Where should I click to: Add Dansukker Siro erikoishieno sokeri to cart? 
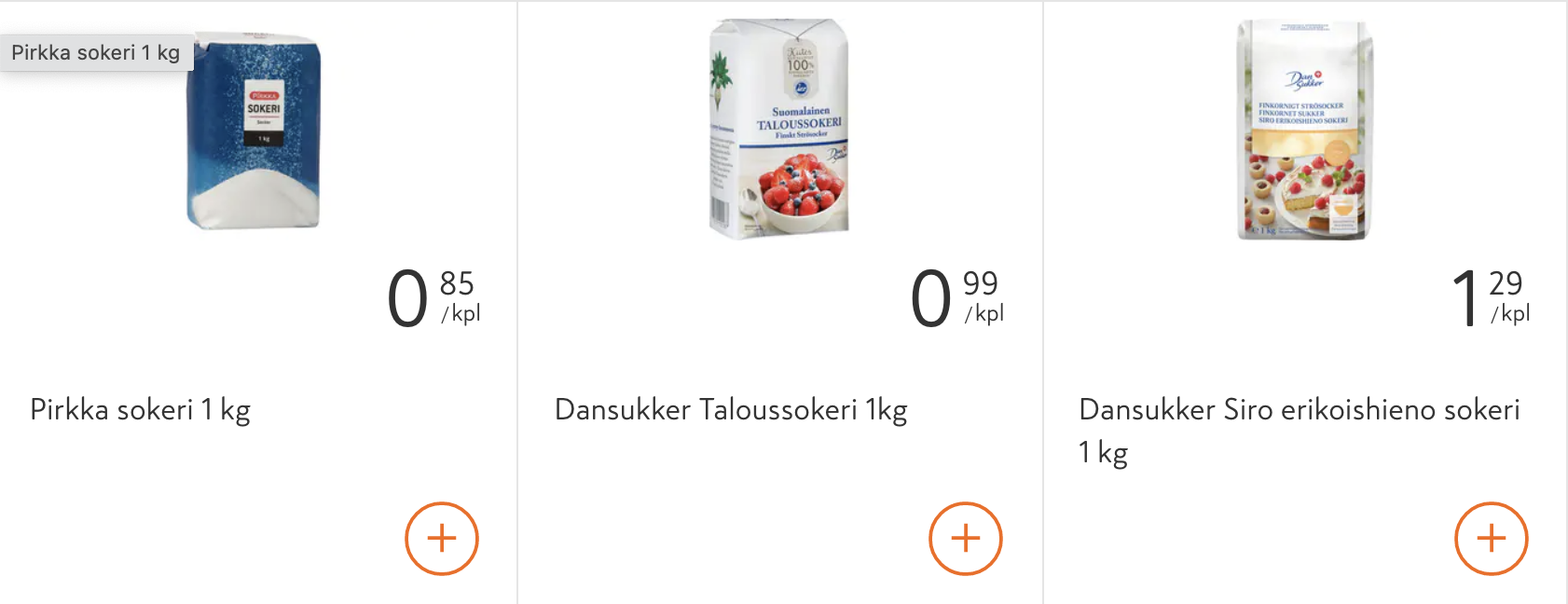click(x=1491, y=539)
